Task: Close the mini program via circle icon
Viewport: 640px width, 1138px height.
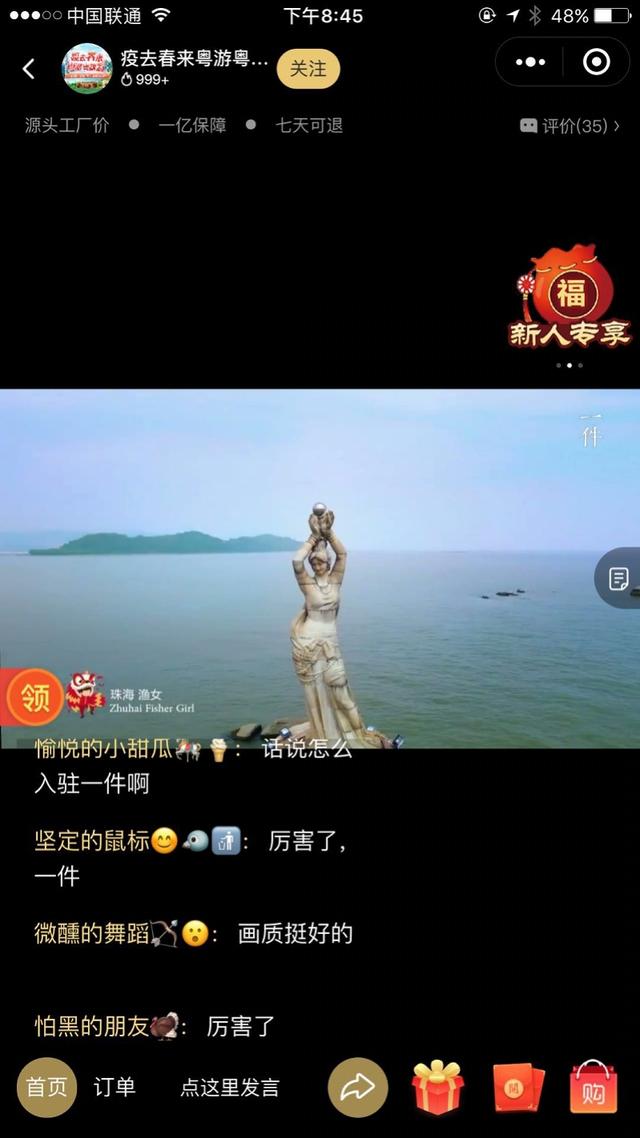Action: pyautogui.click(x=596, y=62)
